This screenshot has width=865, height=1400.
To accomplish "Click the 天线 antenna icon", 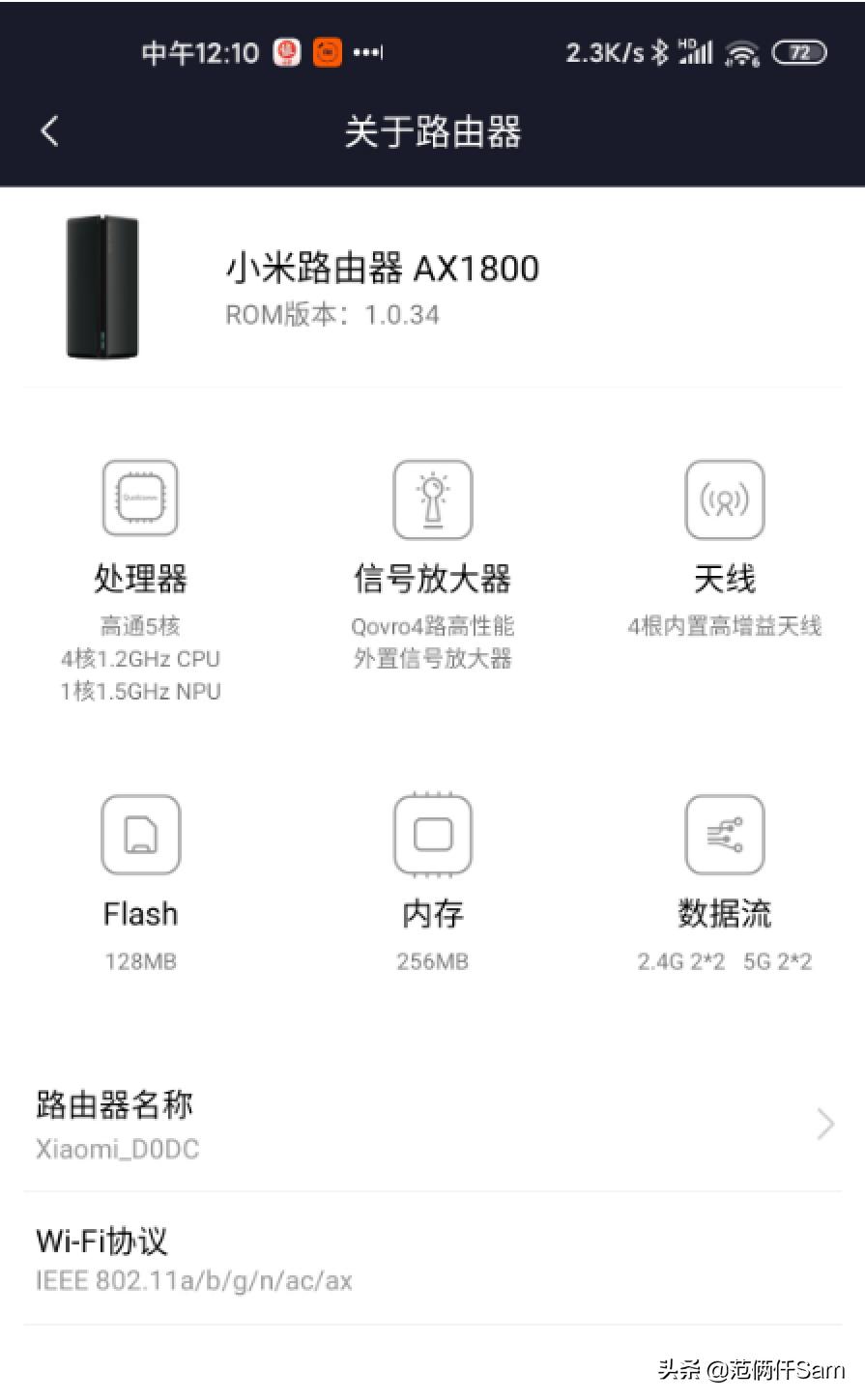I will (724, 499).
